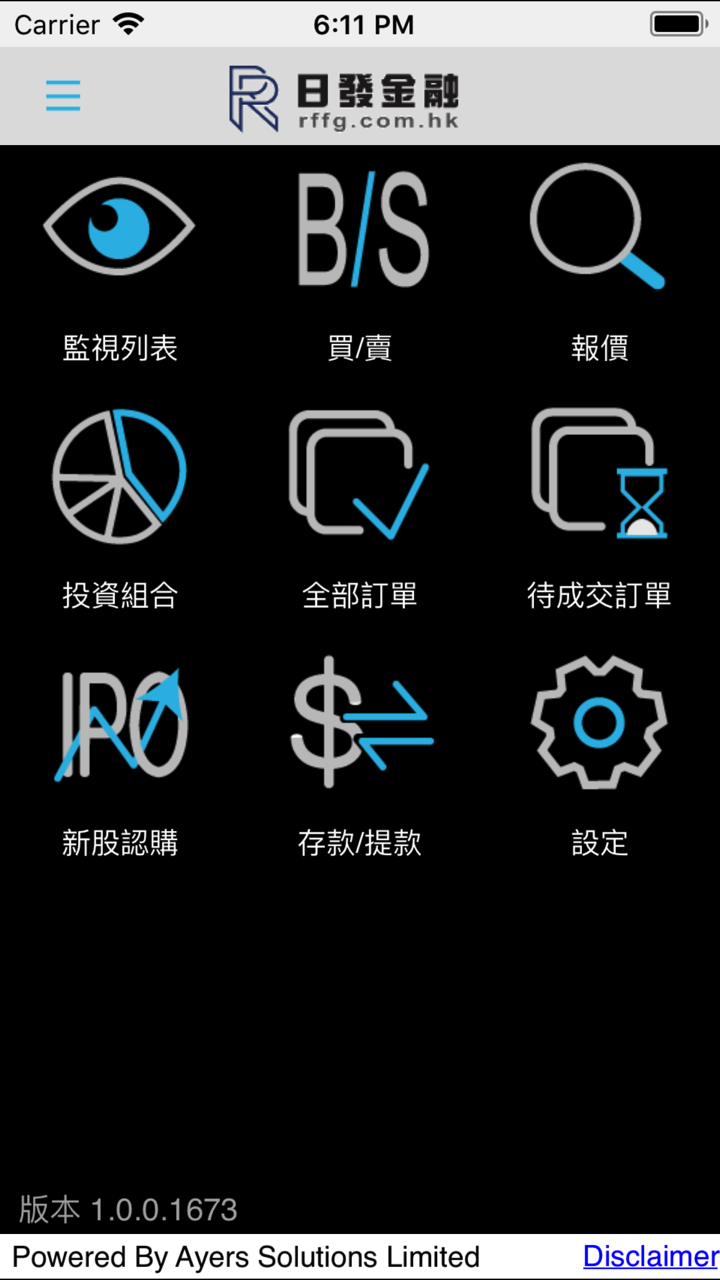Image resolution: width=720 pixels, height=1280 pixels.
Task: Open 全部訂單 all orders checkmark icon
Action: (360, 474)
